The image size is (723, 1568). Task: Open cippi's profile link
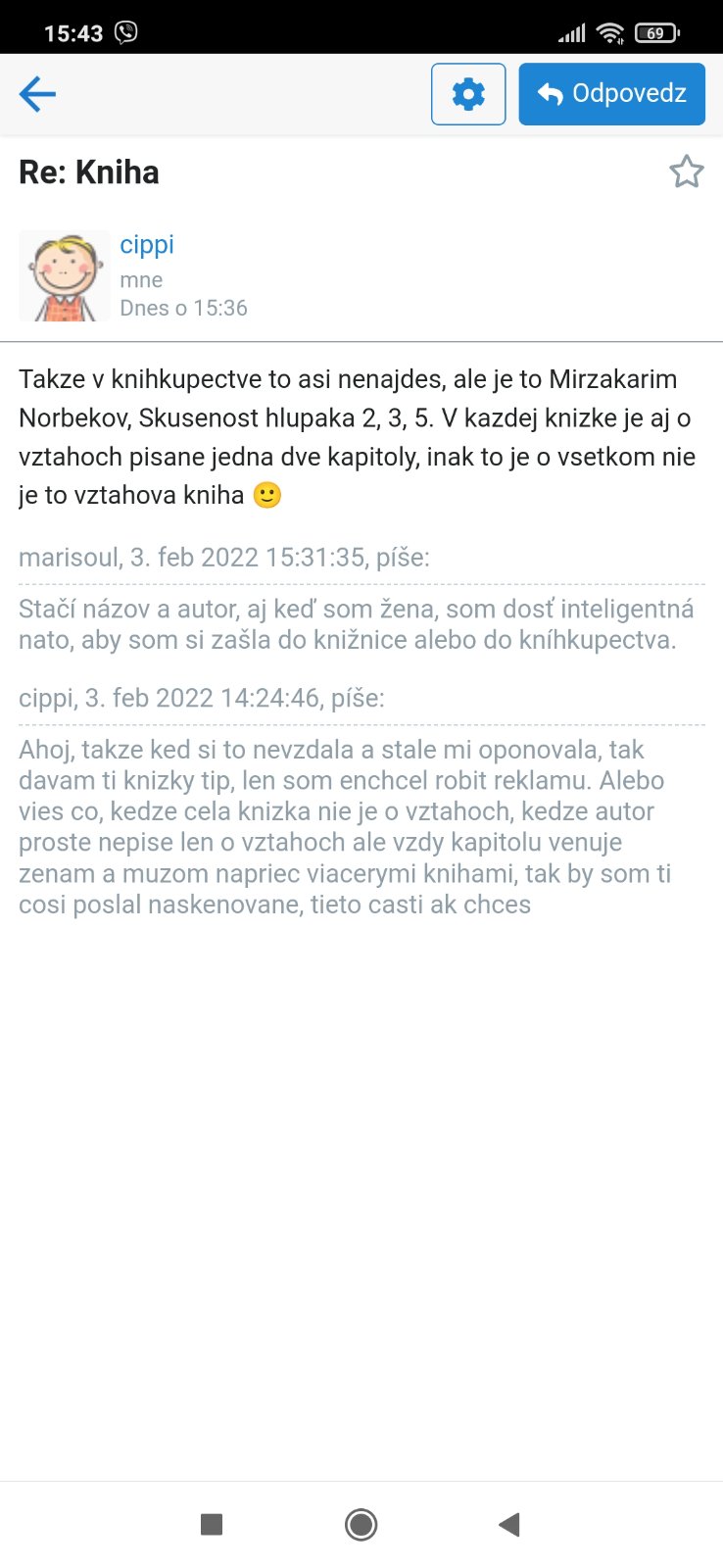pos(147,245)
